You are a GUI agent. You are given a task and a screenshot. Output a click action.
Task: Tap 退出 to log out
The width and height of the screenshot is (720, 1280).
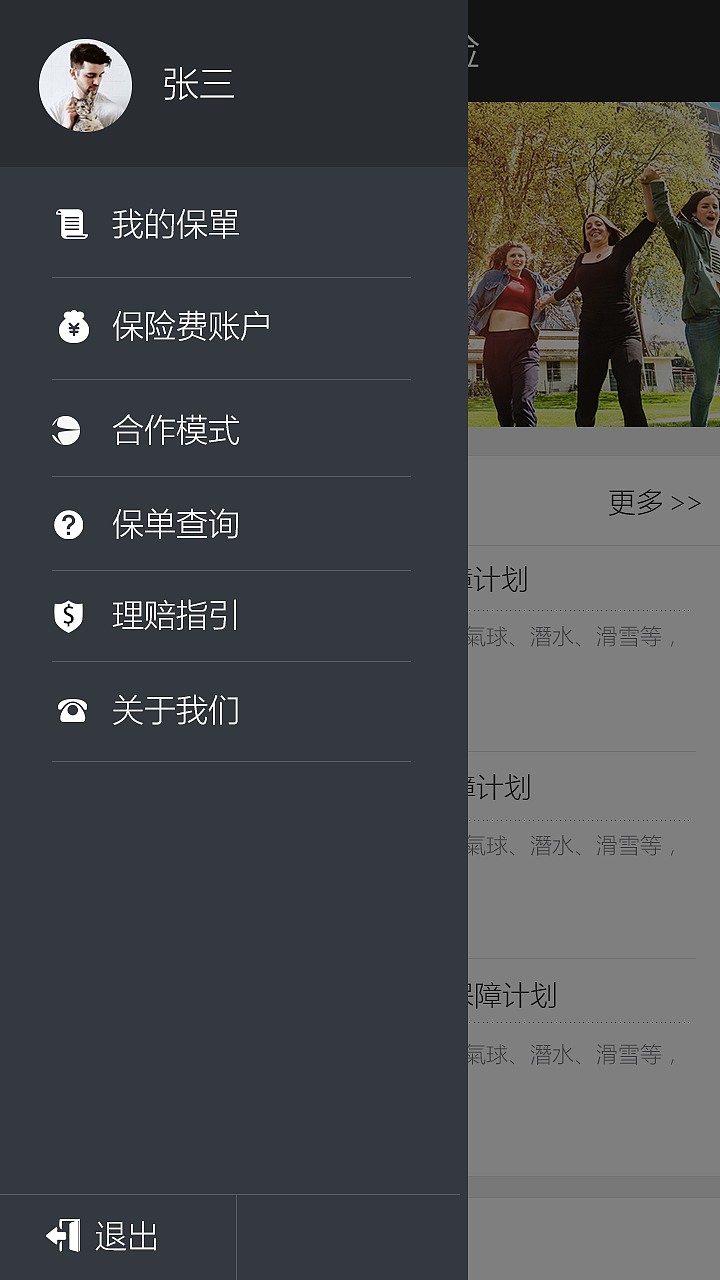pos(125,1239)
